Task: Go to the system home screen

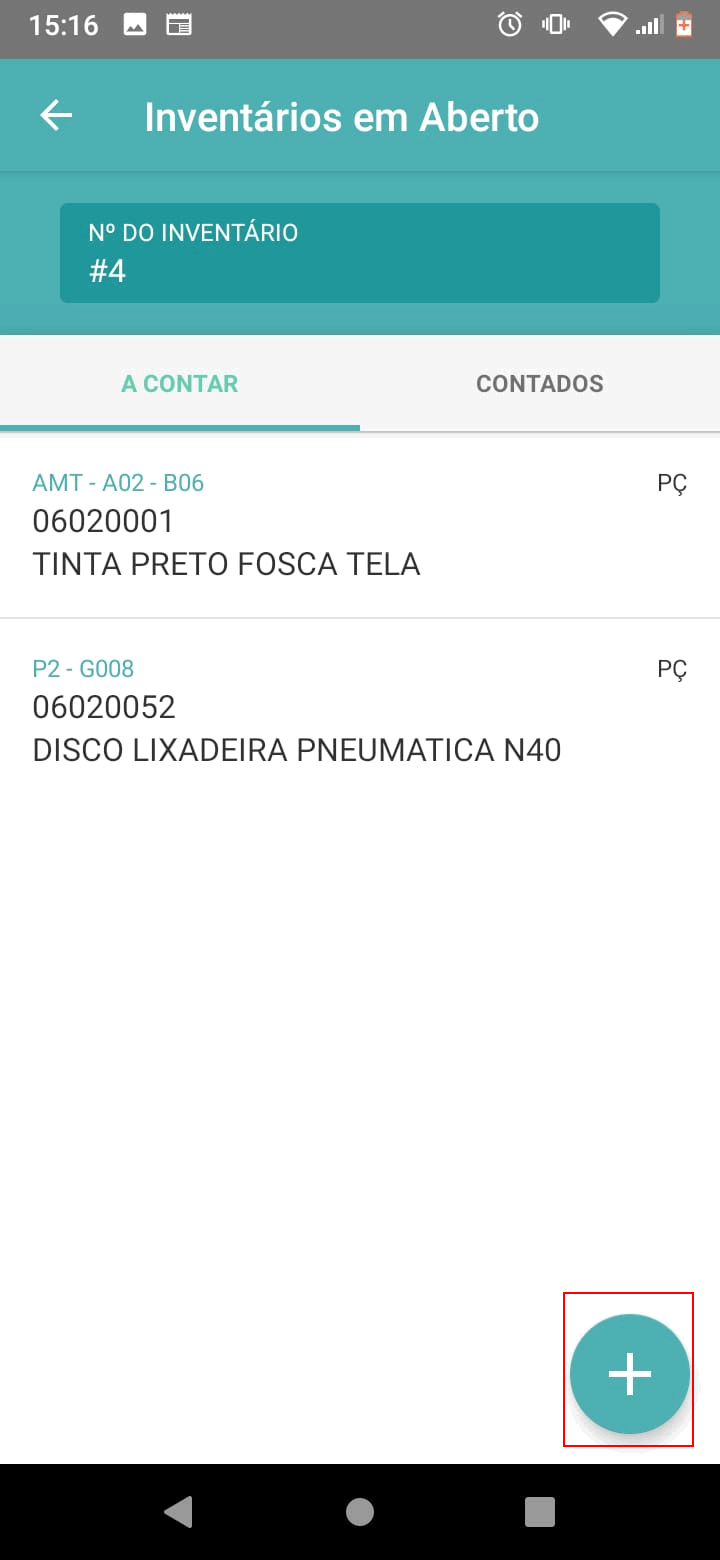Action: point(360,1512)
